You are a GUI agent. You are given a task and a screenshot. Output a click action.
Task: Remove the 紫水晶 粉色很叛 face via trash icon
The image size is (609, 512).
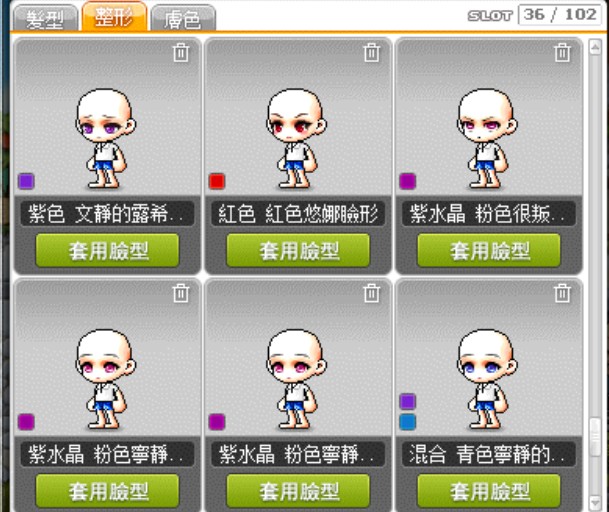coord(563,54)
